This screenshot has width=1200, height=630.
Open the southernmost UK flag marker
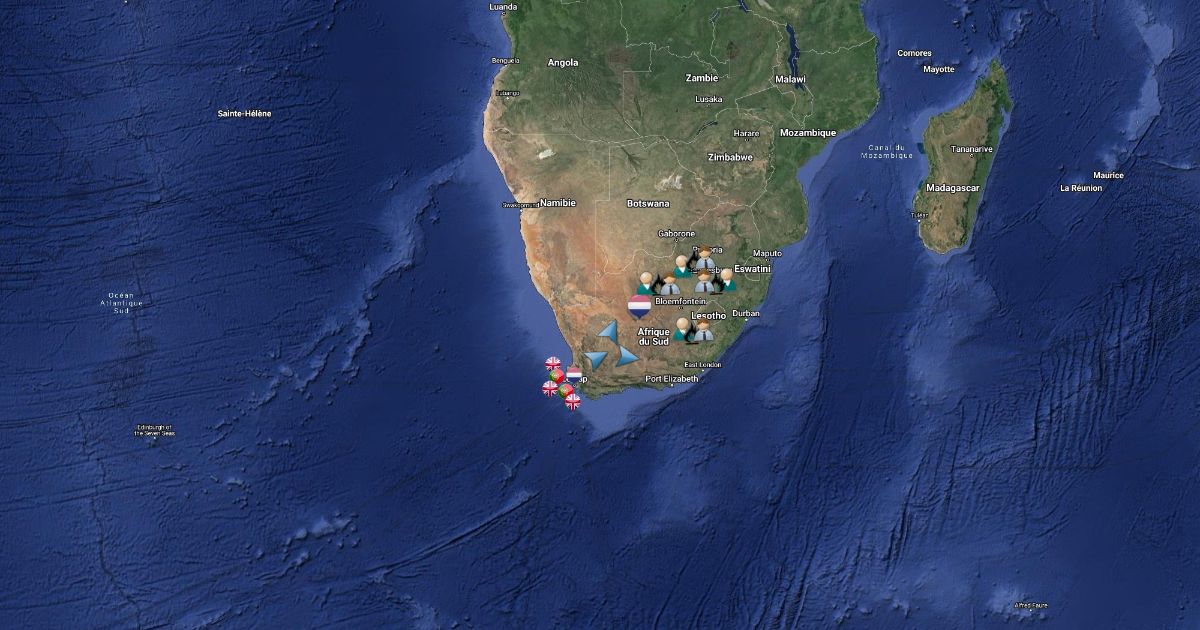573,401
